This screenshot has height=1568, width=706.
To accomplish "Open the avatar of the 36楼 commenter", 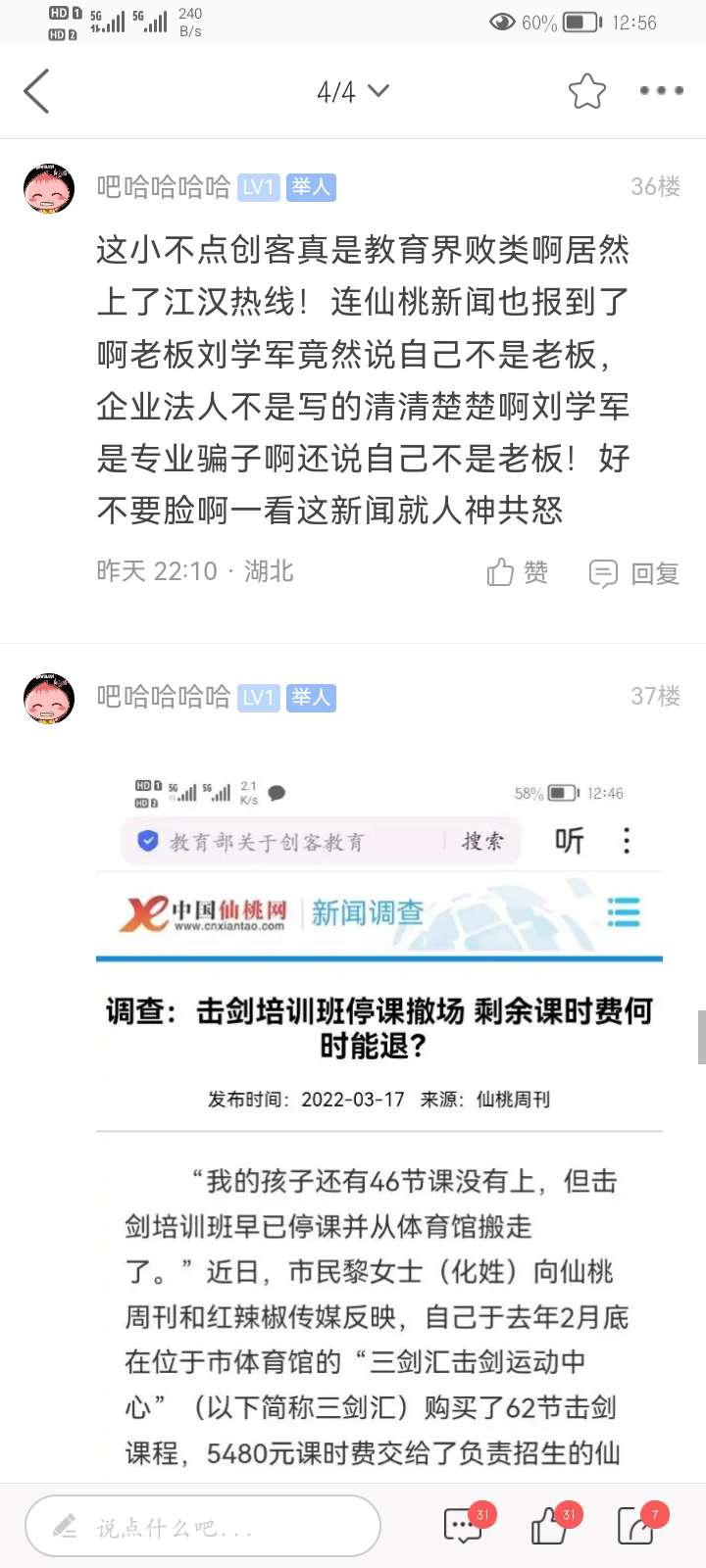I will 49,188.
